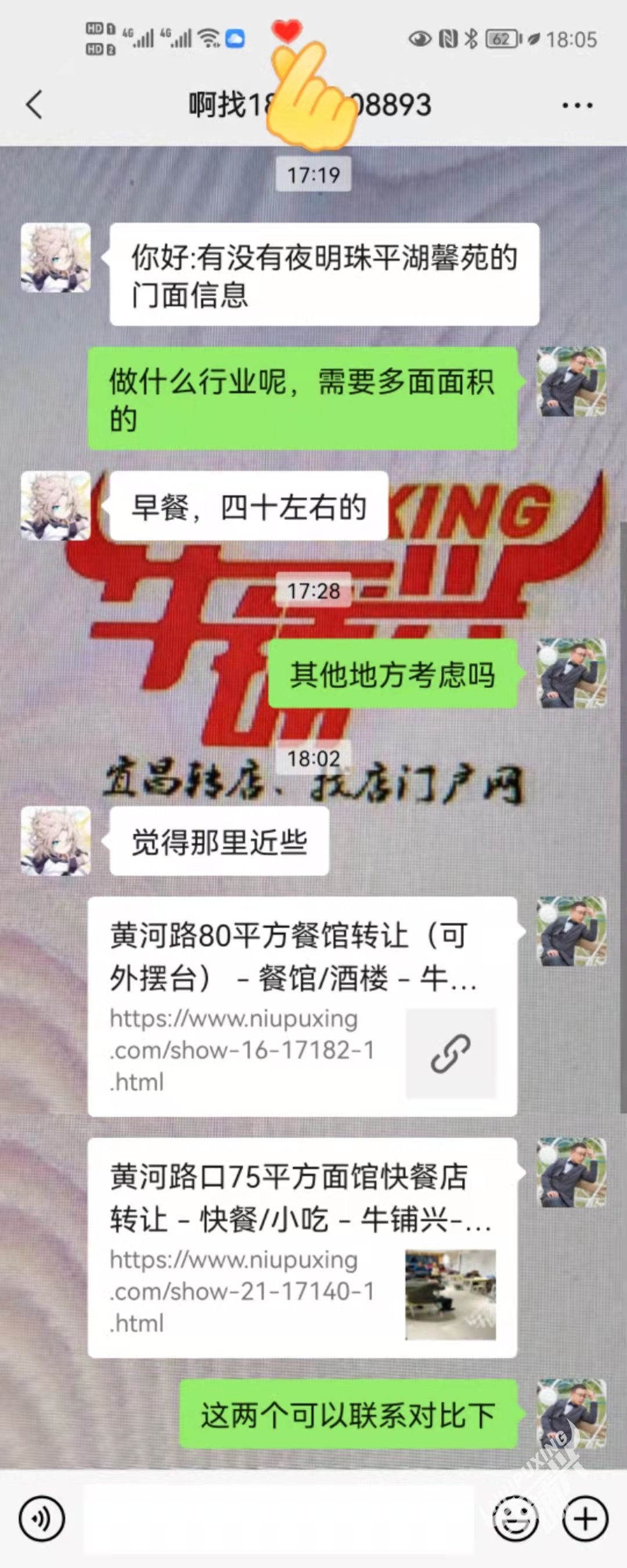Open the plus attachments menu
Screen dimensions: 627x1568
(x=585, y=1518)
